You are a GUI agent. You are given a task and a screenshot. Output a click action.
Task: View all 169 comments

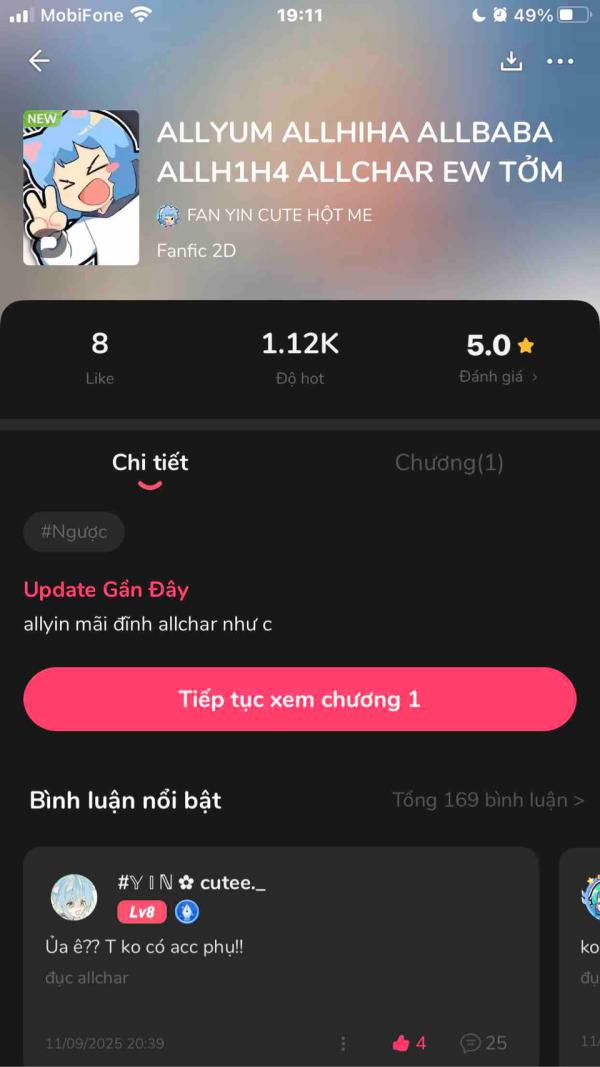[488, 800]
